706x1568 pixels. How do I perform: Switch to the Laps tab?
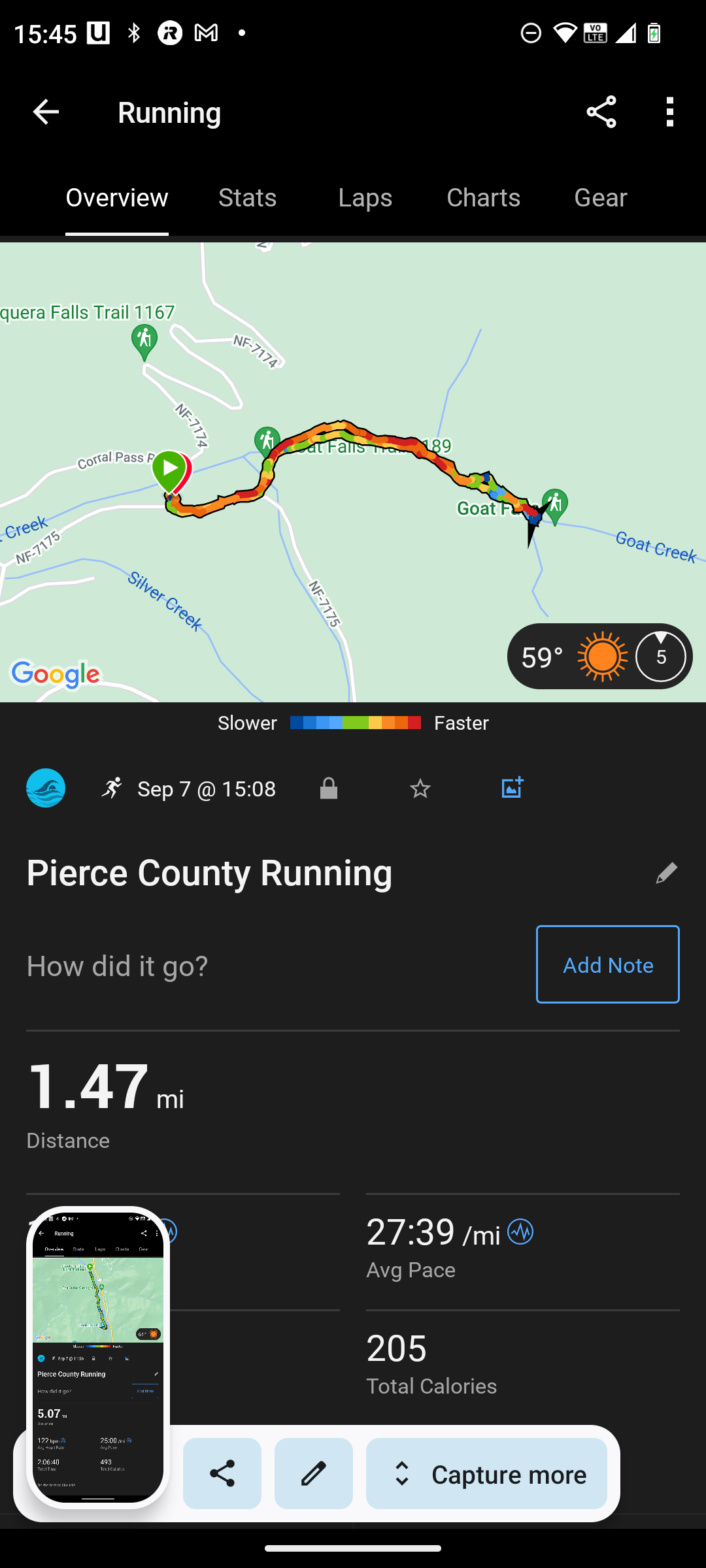[365, 198]
